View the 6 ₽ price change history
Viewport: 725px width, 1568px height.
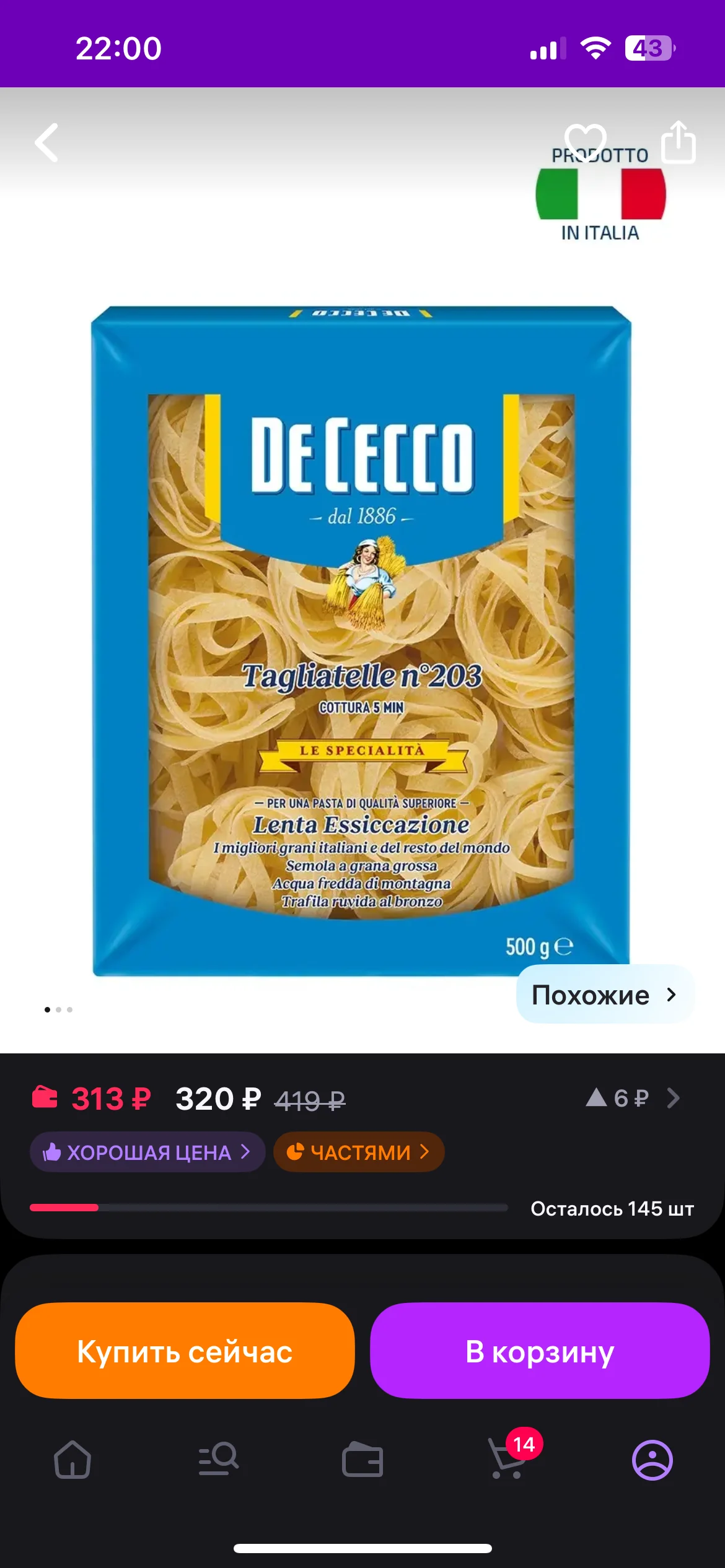[632, 1099]
